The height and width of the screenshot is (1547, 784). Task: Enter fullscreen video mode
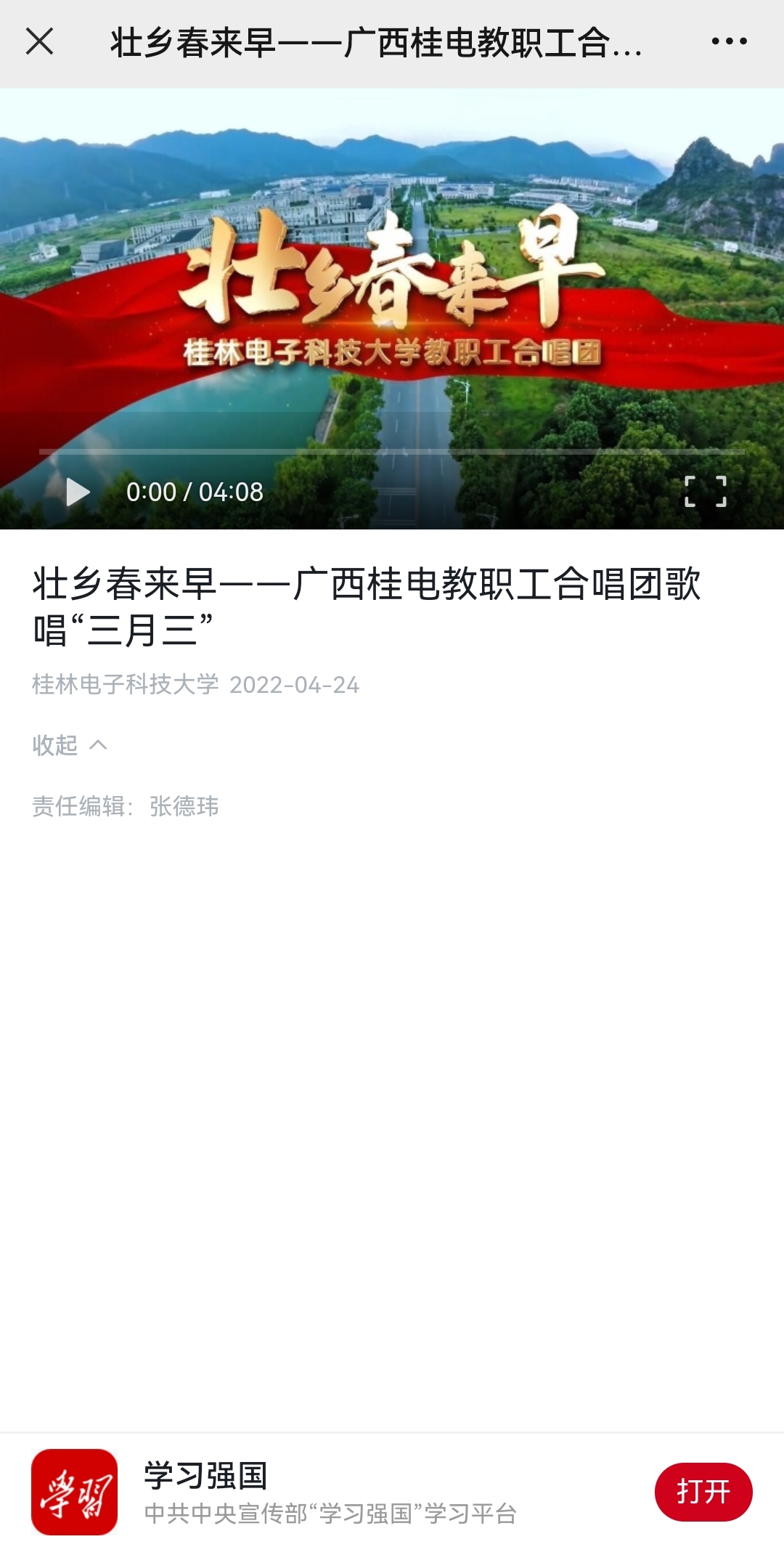point(705,492)
